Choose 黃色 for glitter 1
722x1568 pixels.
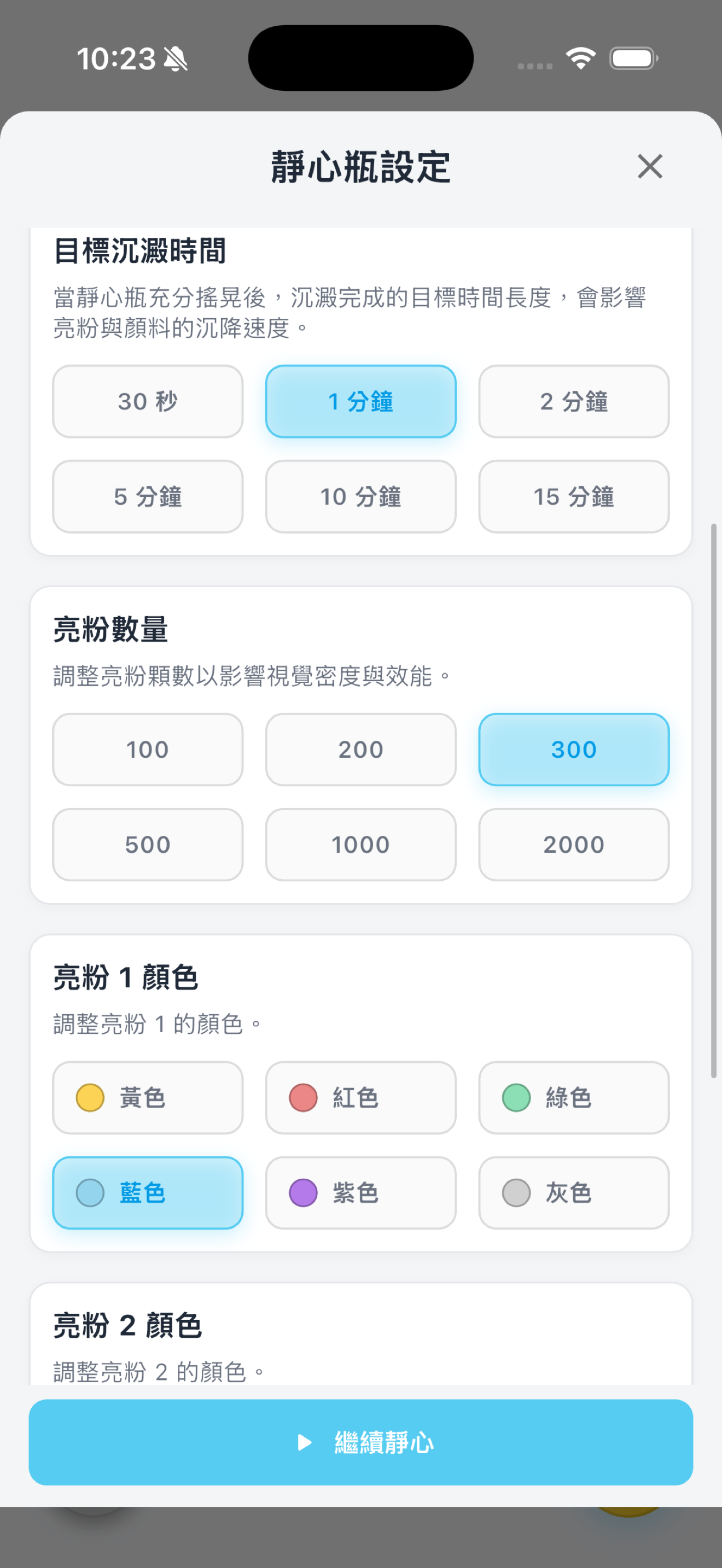coord(148,1097)
